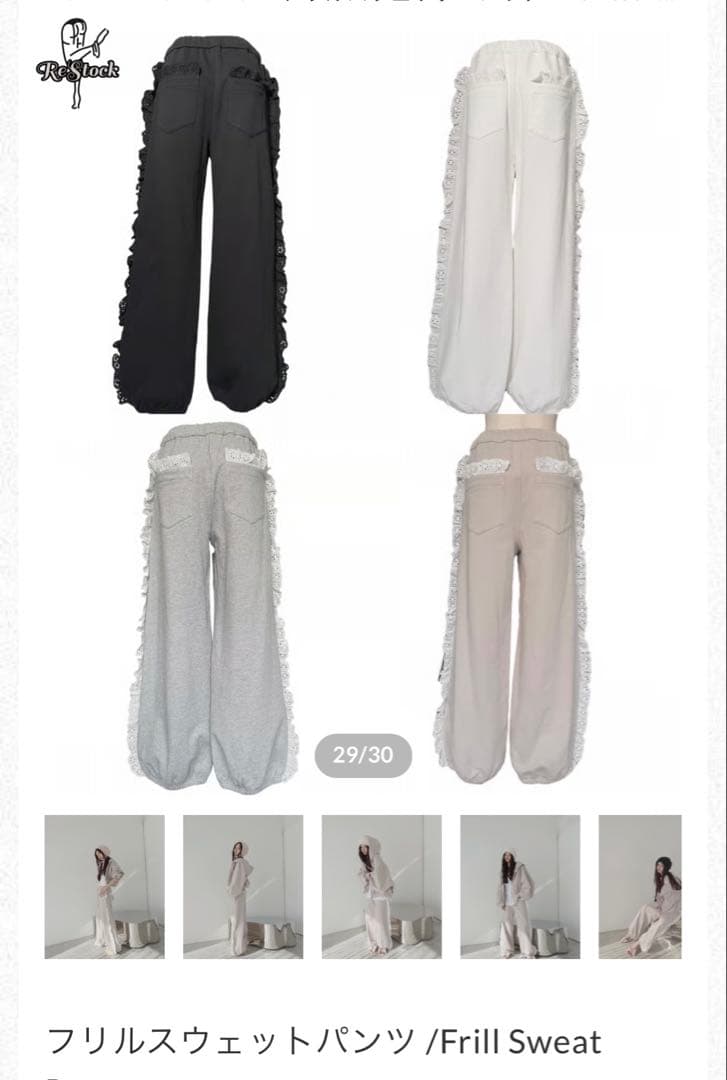The height and width of the screenshot is (1080, 727).
Task: Select thumbnail of seated model in dark beanie
Action: [640, 886]
